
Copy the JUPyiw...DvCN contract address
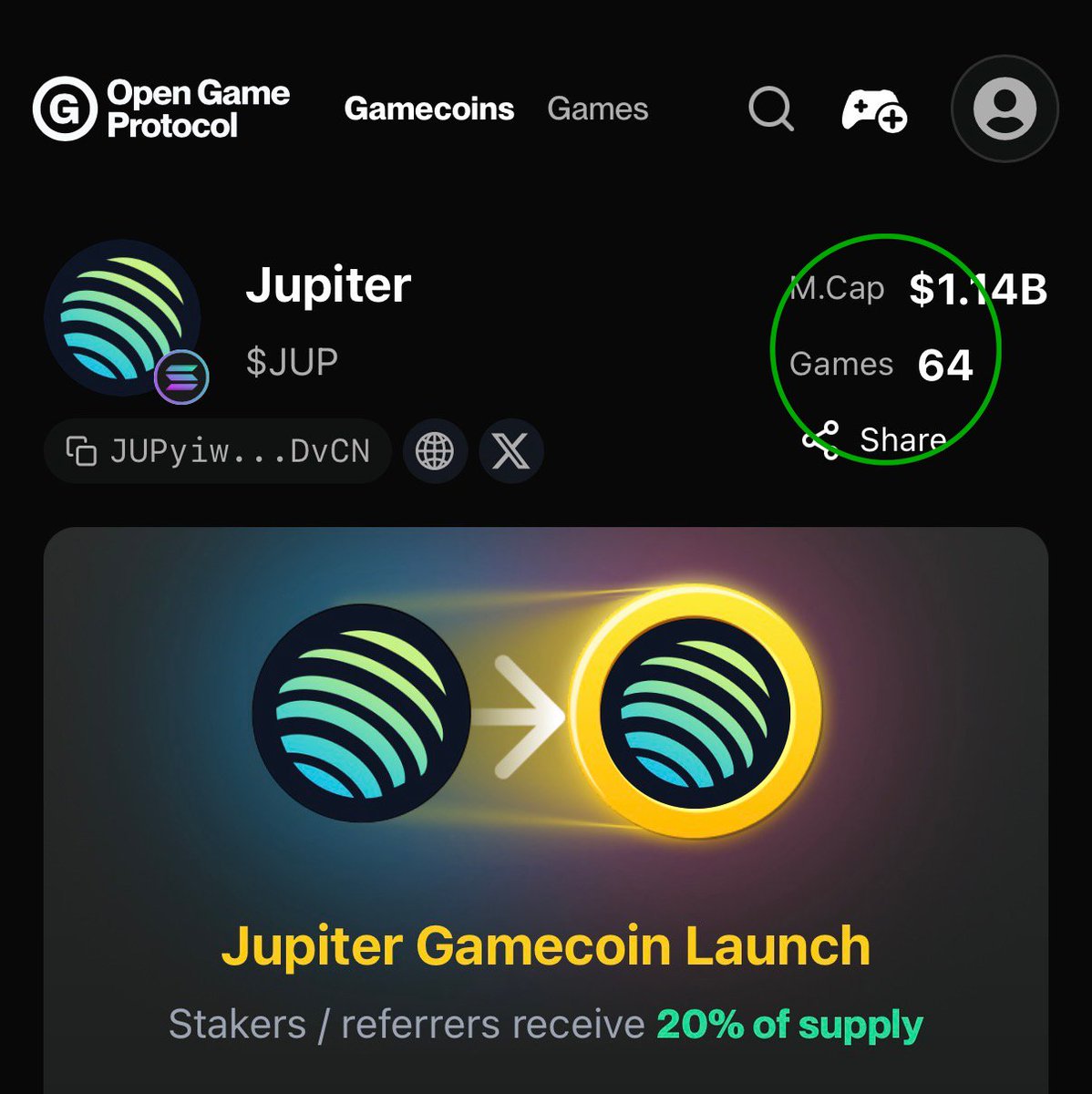[218, 450]
